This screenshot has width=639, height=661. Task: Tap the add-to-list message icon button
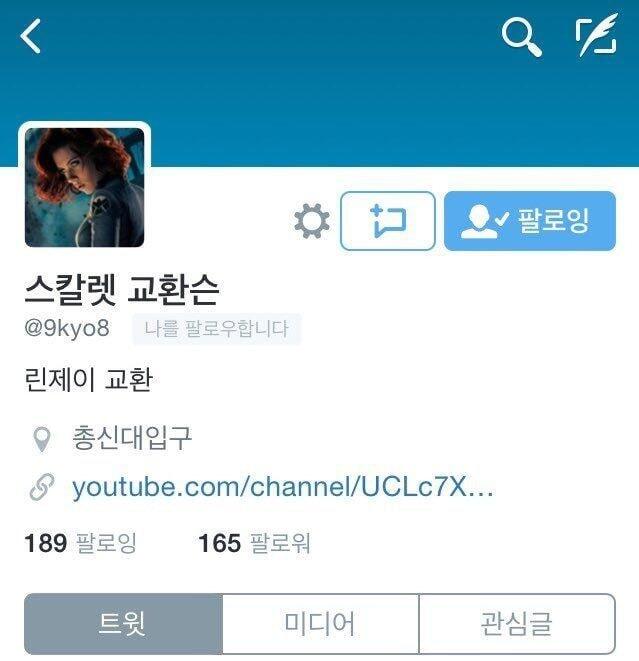click(x=388, y=221)
